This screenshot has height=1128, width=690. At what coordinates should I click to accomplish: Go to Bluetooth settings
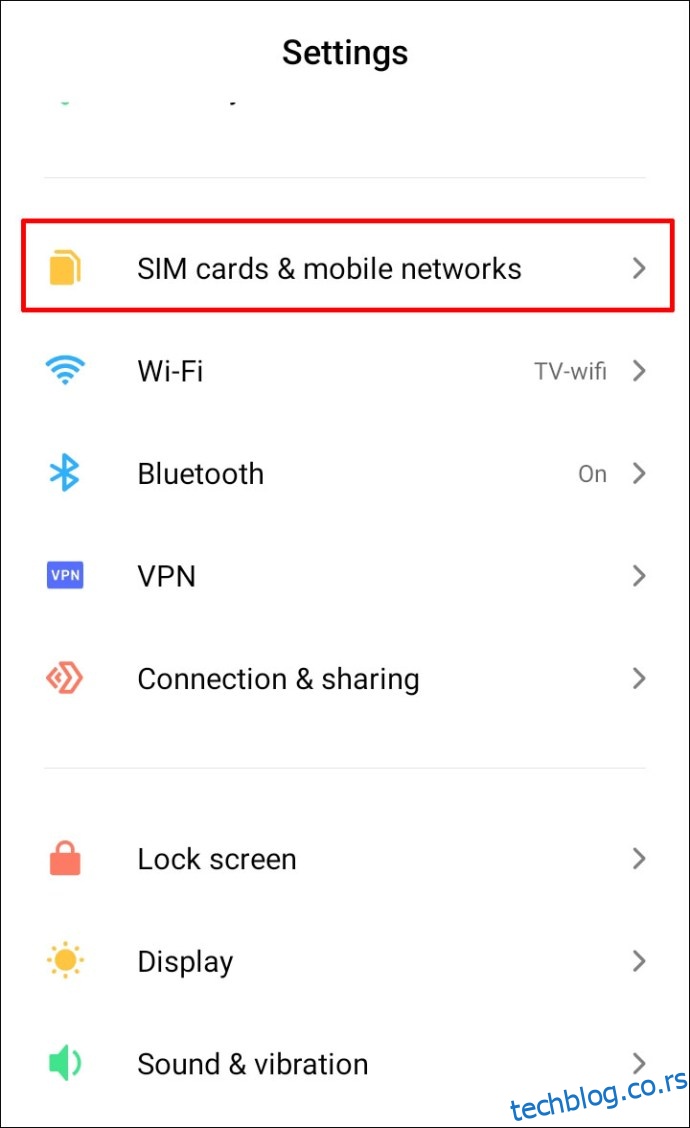pyautogui.click(x=346, y=473)
